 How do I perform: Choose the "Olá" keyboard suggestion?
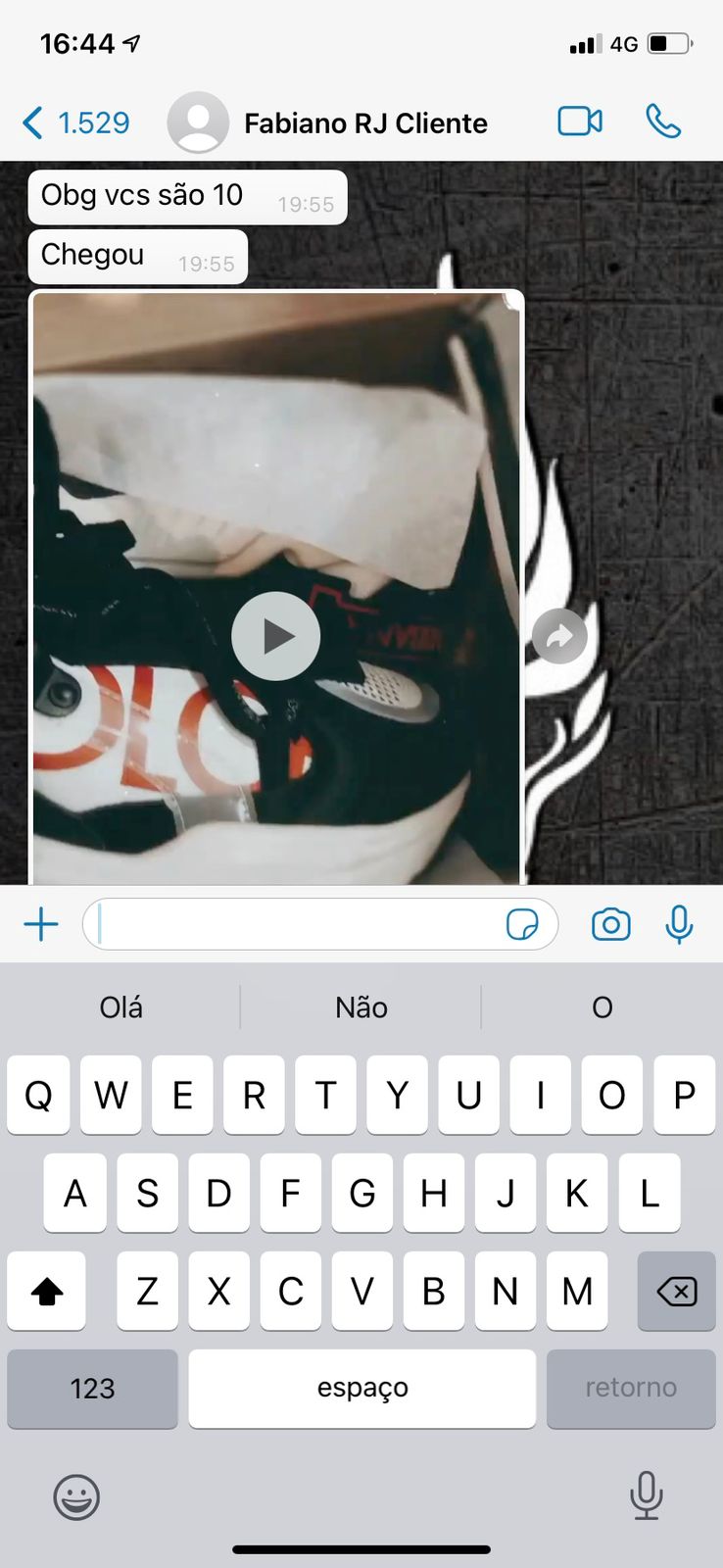tap(120, 1007)
